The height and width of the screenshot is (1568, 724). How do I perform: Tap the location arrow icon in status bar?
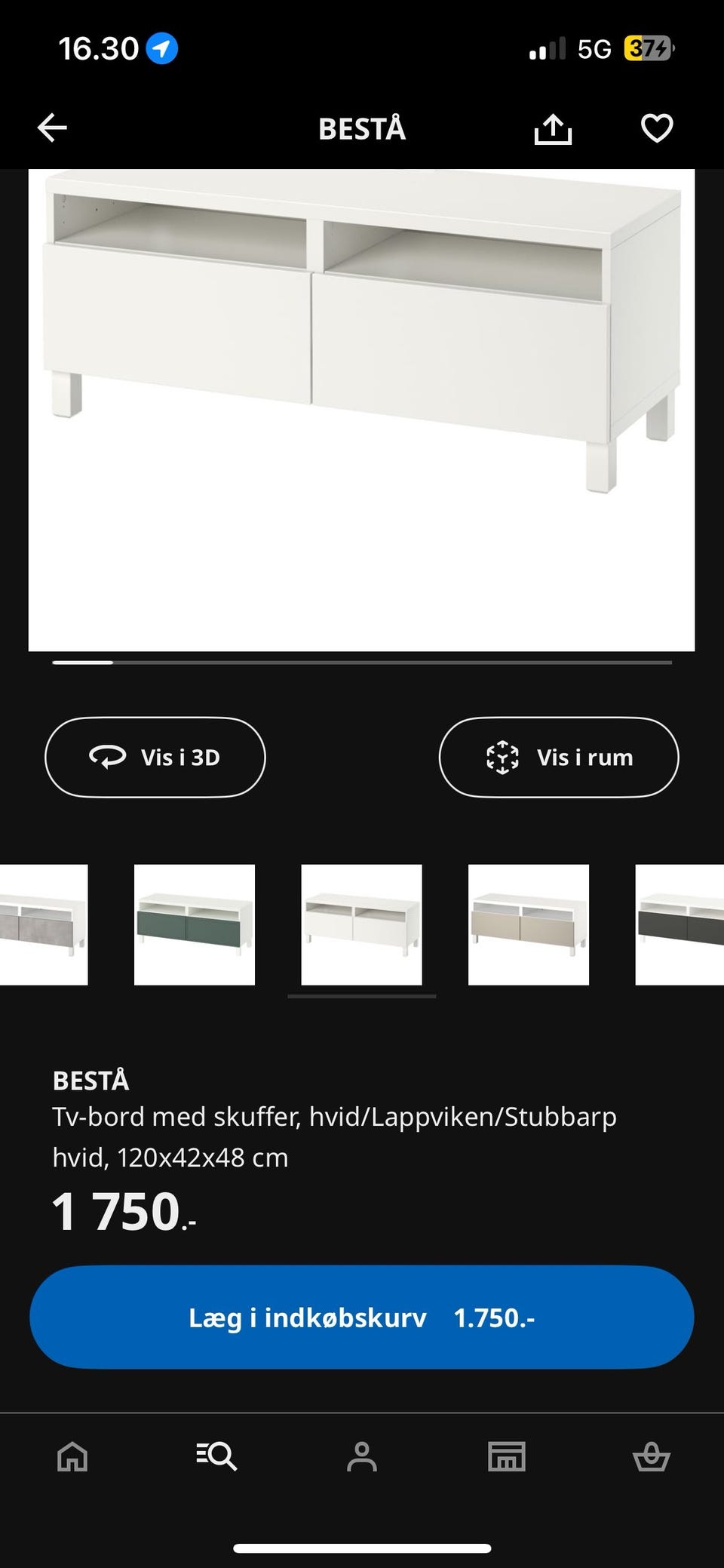161,48
